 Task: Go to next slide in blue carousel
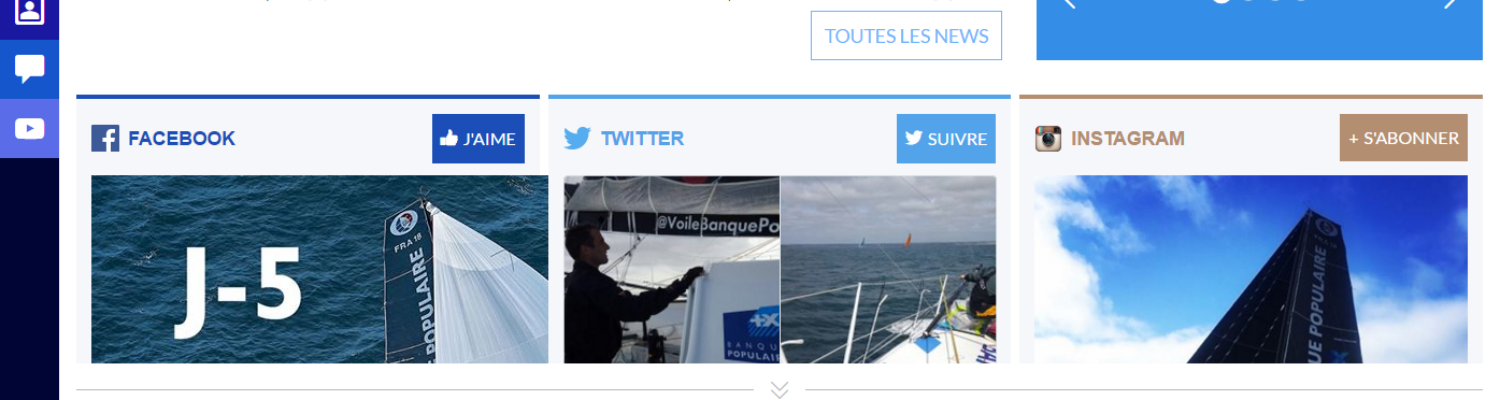[x=1450, y=4]
